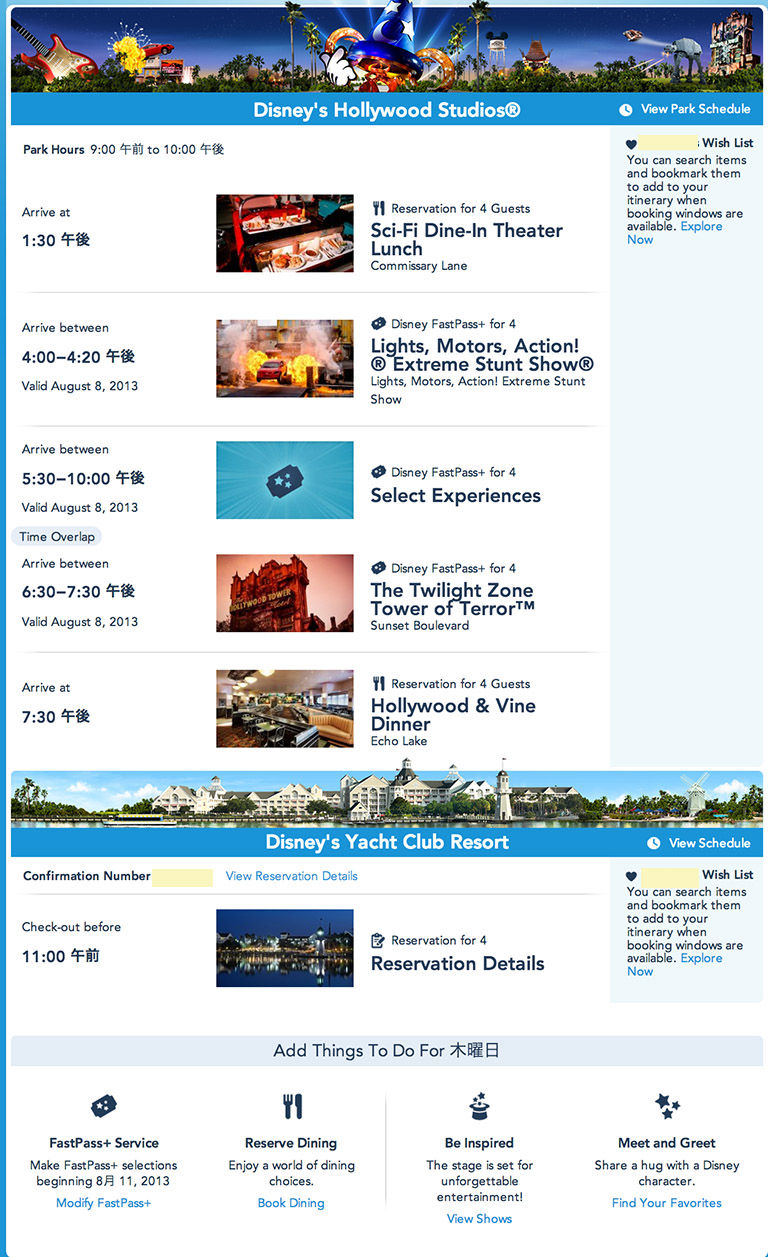Click the Be Inspired magician hat icon
The width and height of the screenshot is (768, 1257).
(478, 1108)
